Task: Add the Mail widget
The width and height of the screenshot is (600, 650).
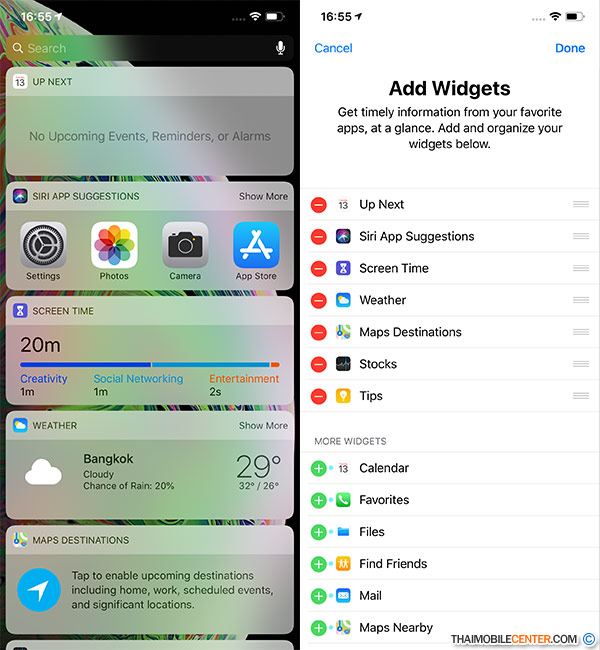Action: coord(319,596)
